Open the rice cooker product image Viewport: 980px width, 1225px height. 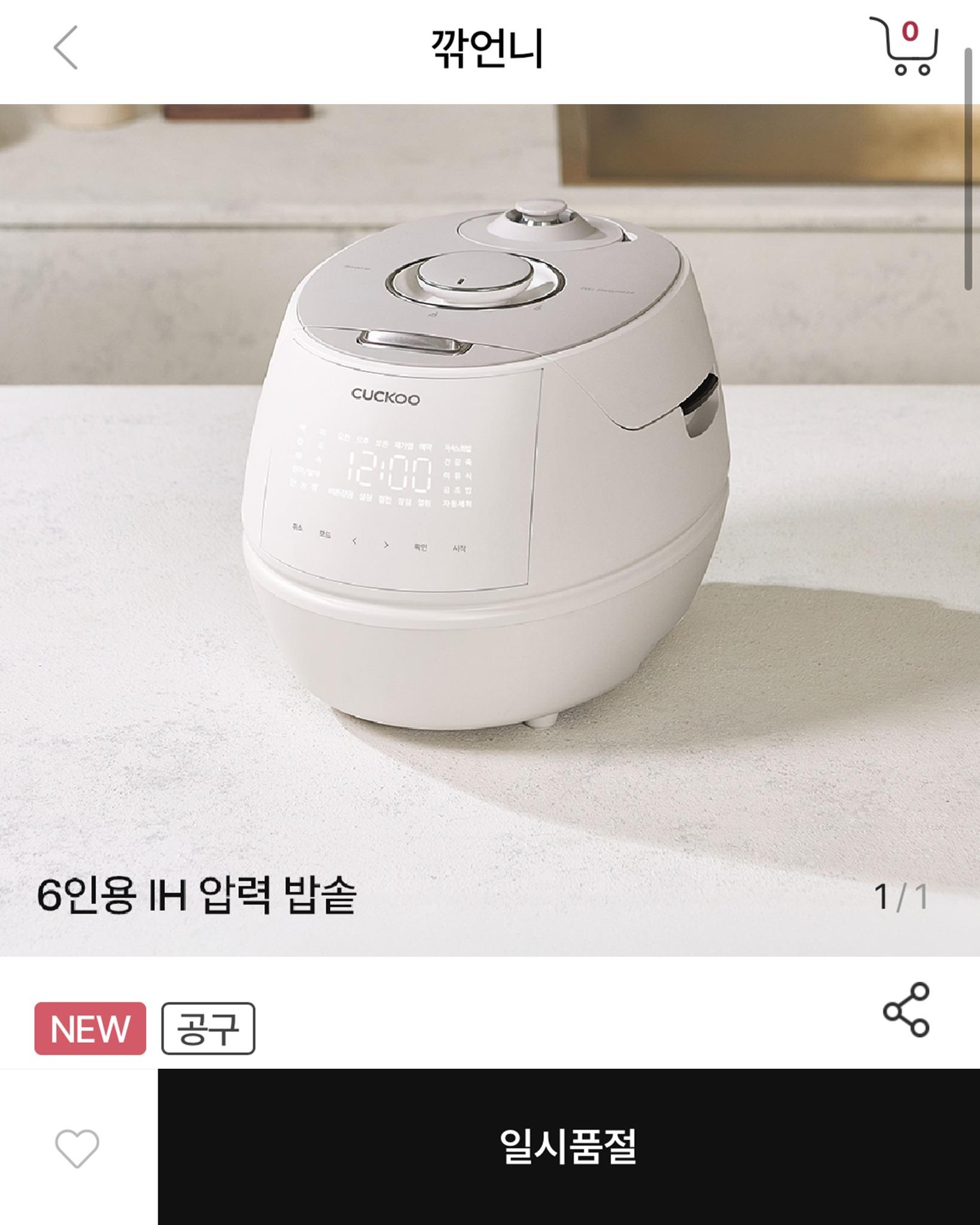click(485, 479)
